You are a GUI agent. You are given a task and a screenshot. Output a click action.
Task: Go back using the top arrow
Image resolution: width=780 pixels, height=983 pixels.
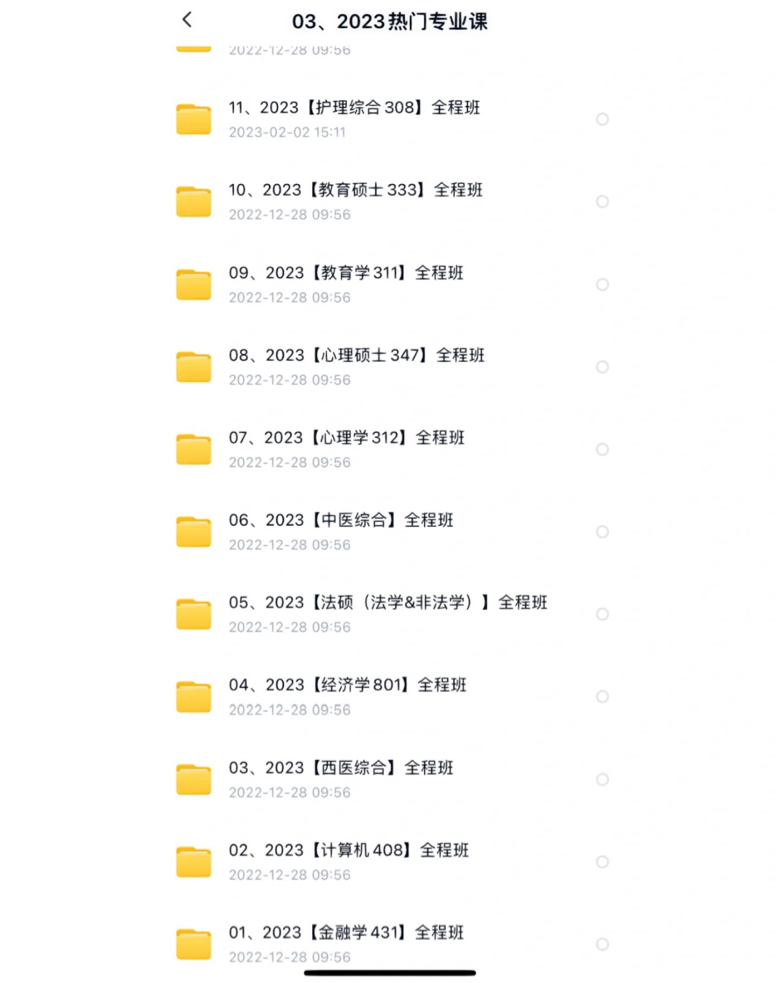[187, 20]
